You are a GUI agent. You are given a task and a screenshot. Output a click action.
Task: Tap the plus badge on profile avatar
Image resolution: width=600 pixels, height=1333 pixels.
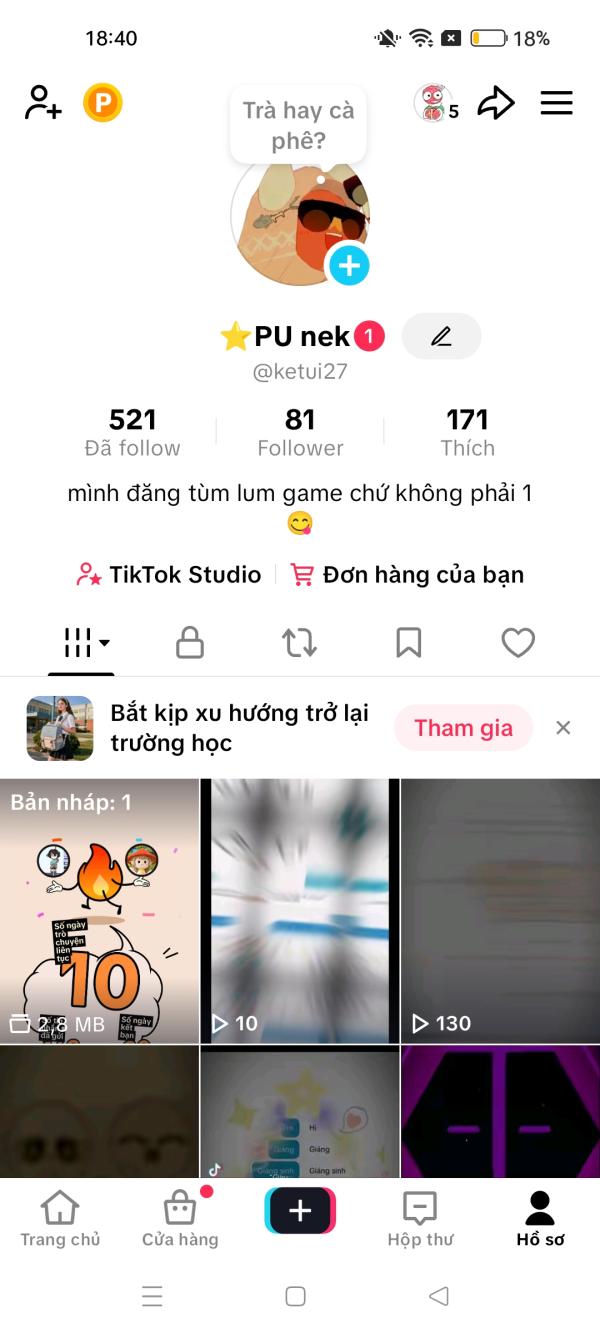click(349, 265)
